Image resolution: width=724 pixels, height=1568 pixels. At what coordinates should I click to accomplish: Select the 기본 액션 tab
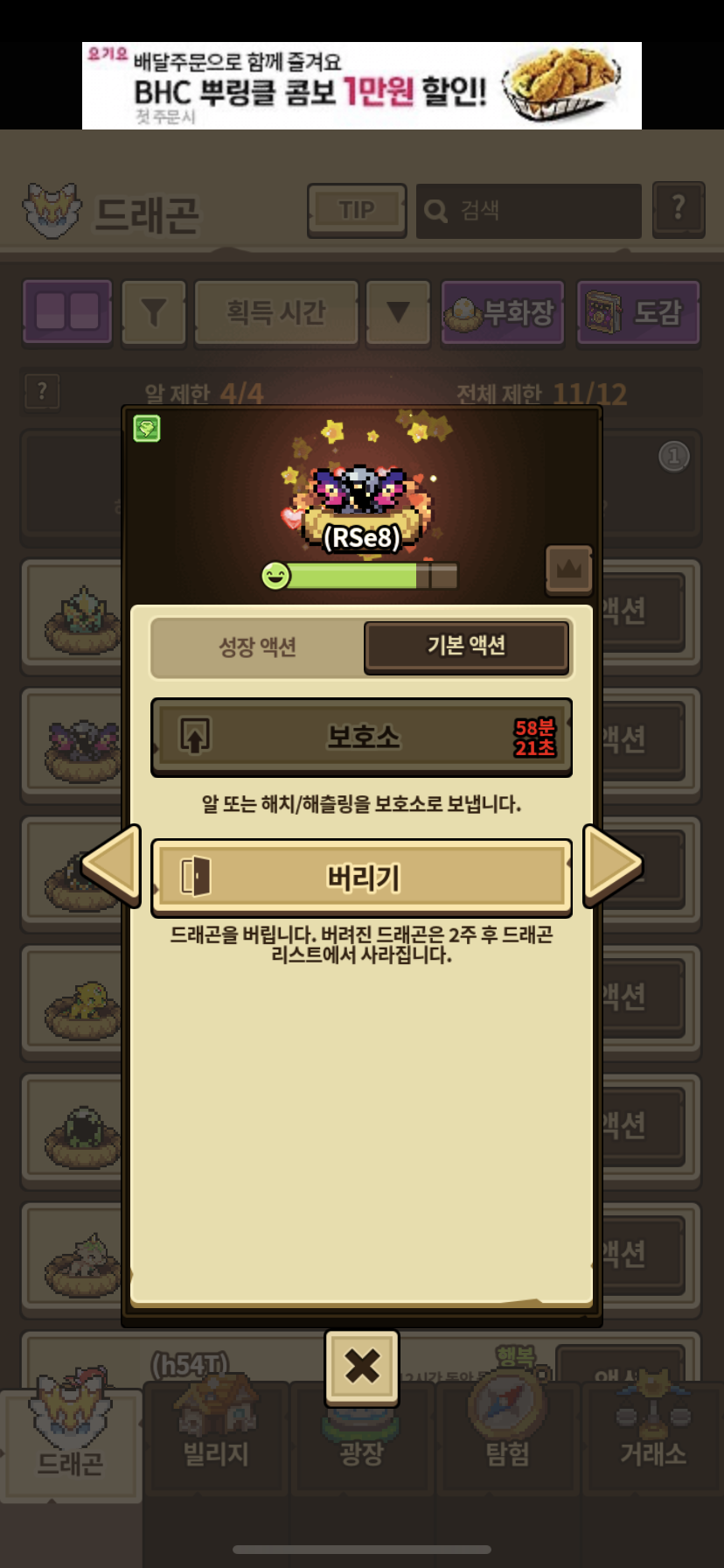coord(466,647)
